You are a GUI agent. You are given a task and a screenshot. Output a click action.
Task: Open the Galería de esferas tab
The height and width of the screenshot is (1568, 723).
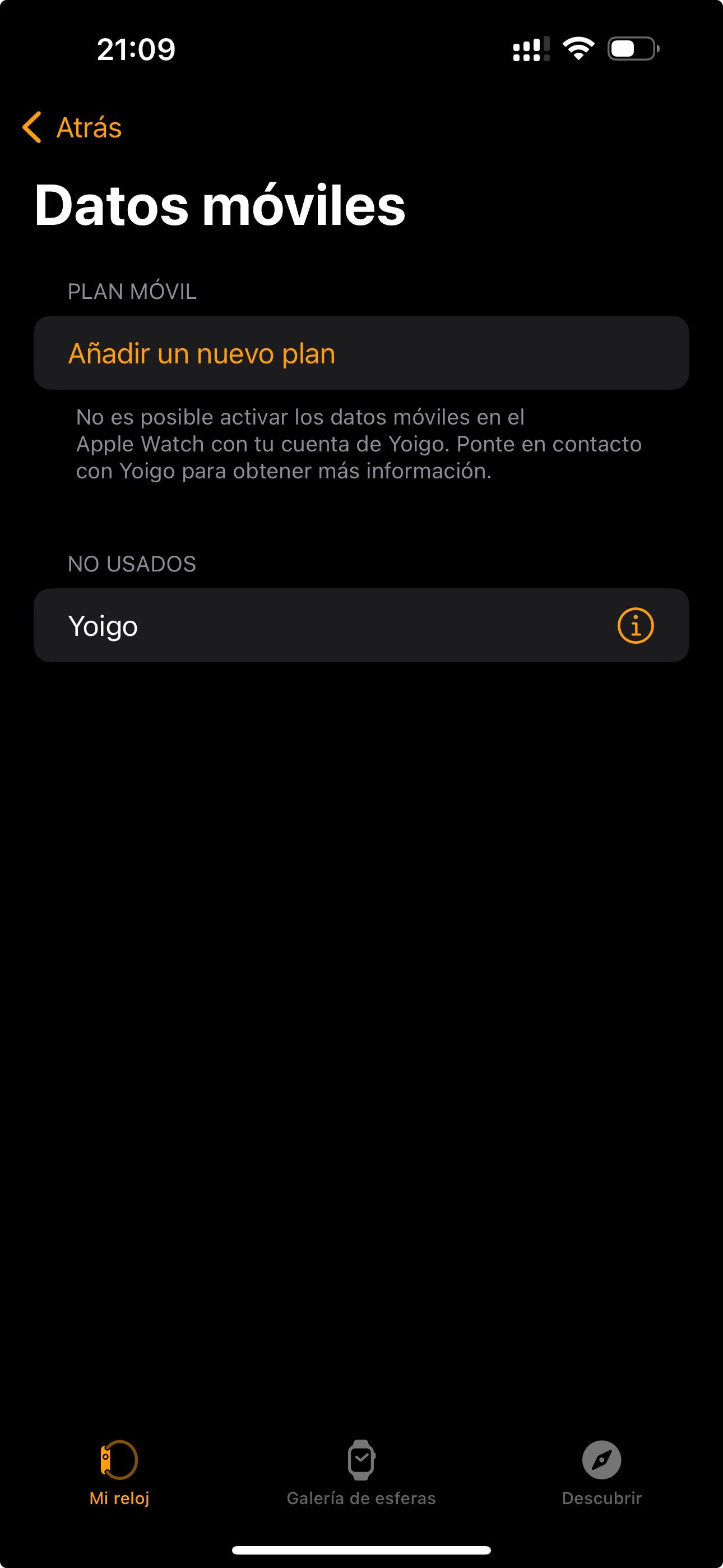[x=361, y=1470]
